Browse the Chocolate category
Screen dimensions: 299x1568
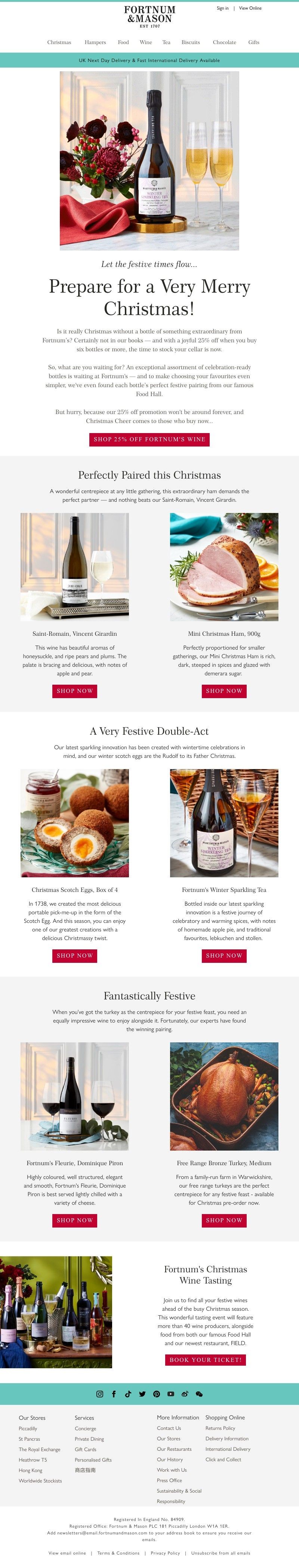[x=224, y=42]
